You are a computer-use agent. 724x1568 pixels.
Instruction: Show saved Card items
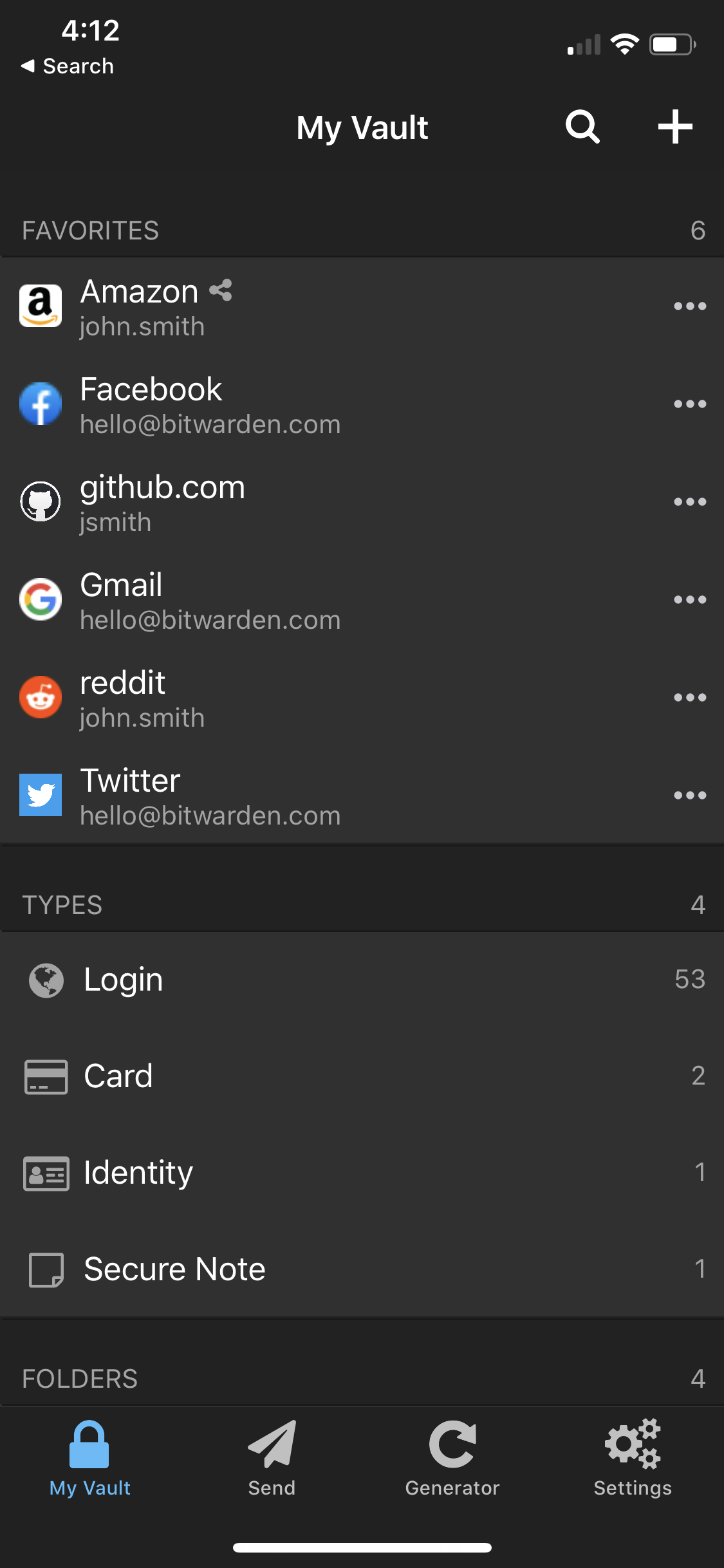360,1076
